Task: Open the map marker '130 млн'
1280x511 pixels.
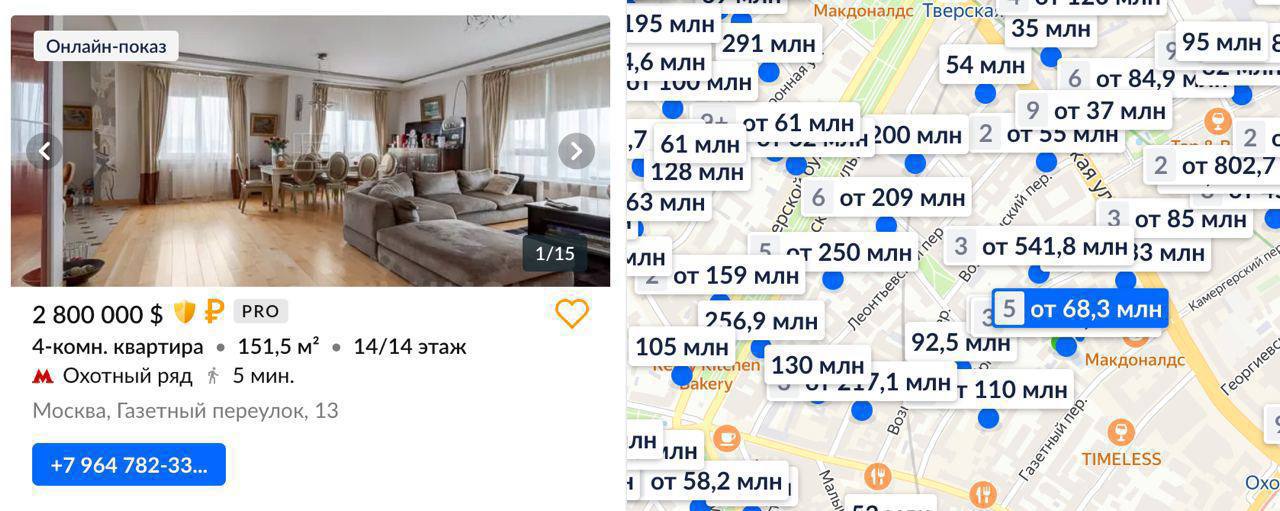Action: pos(817,365)
